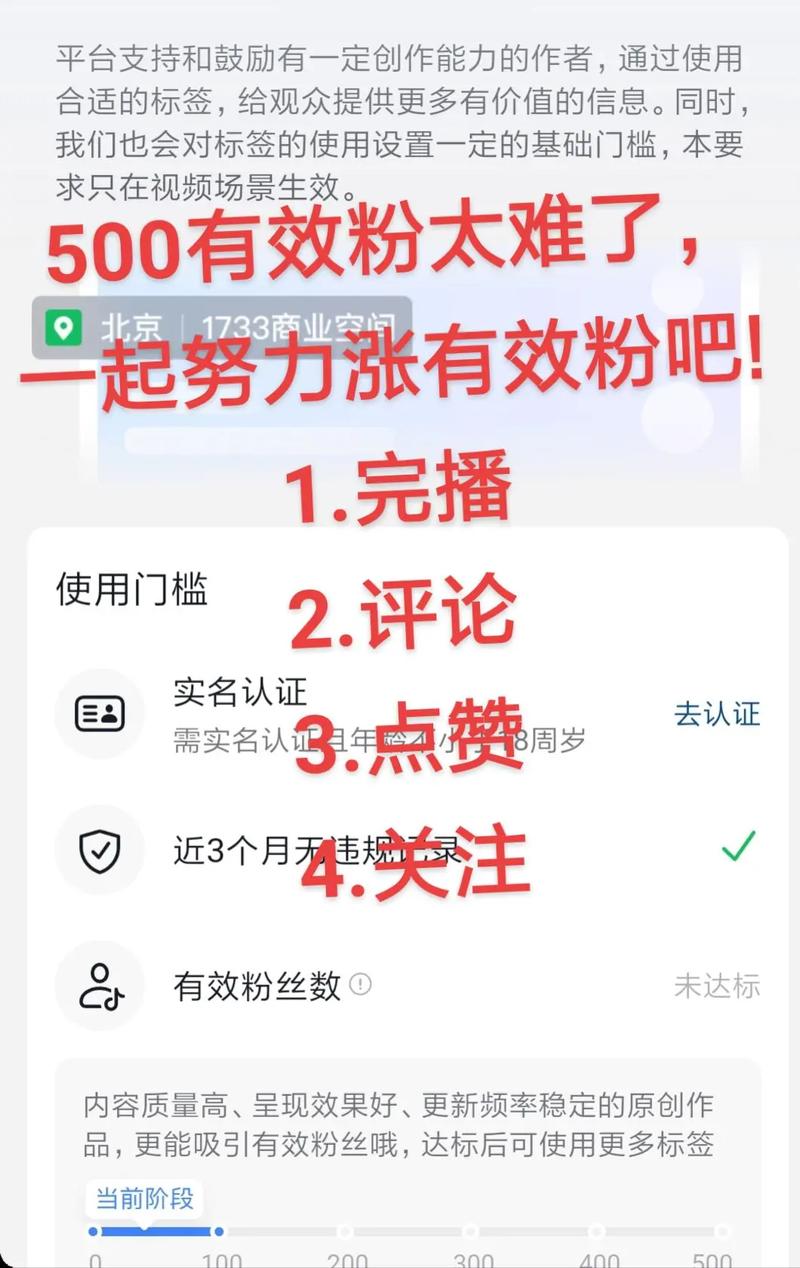This screenshot has height=1268, width=800.
Task: Open the info icon beside 有效粉丝数
Action: tap(360, 986)
